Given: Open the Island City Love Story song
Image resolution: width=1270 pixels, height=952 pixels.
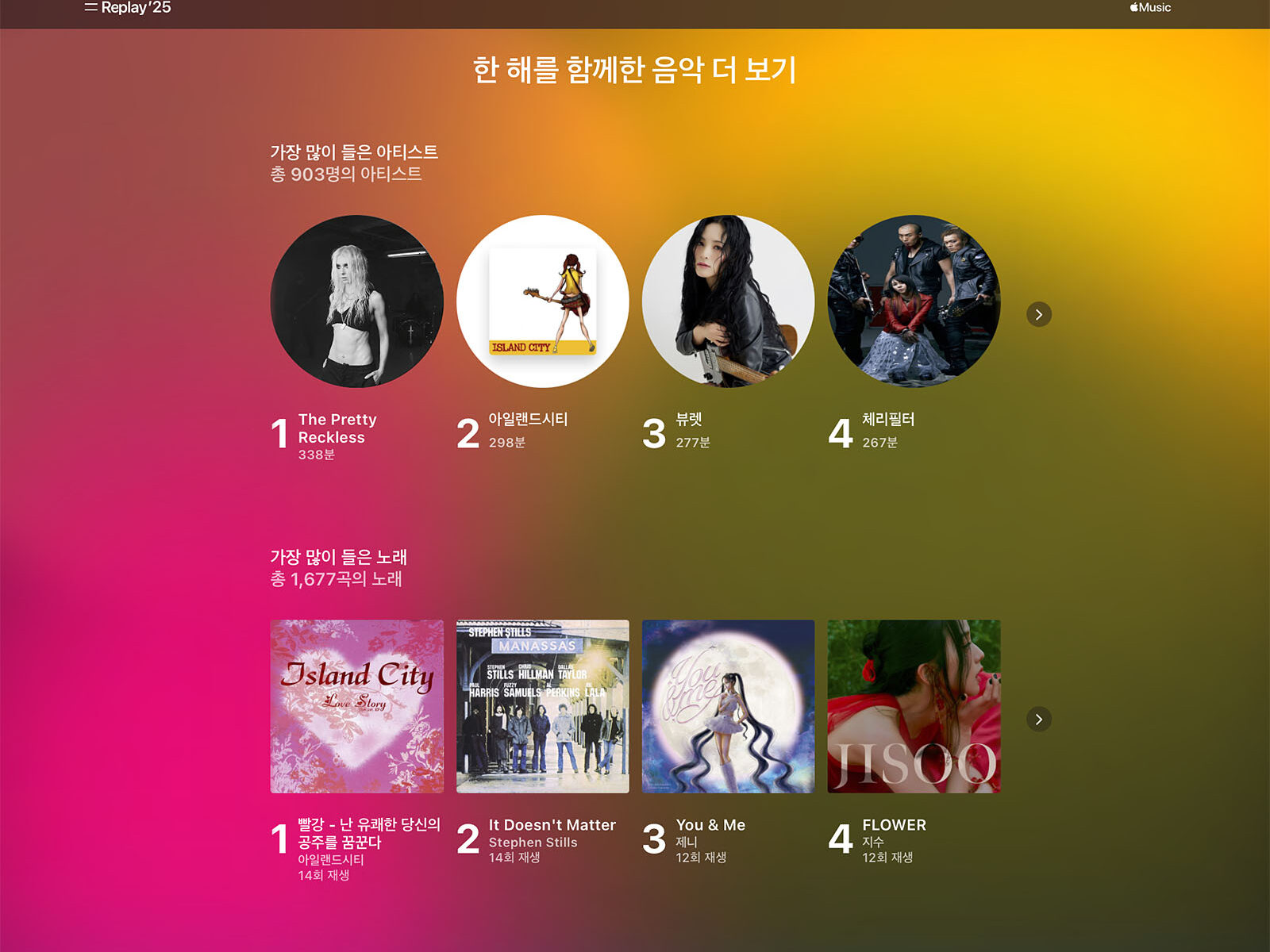Looking at the screenshot, I should pyautogui.click(x=357, y=706).
